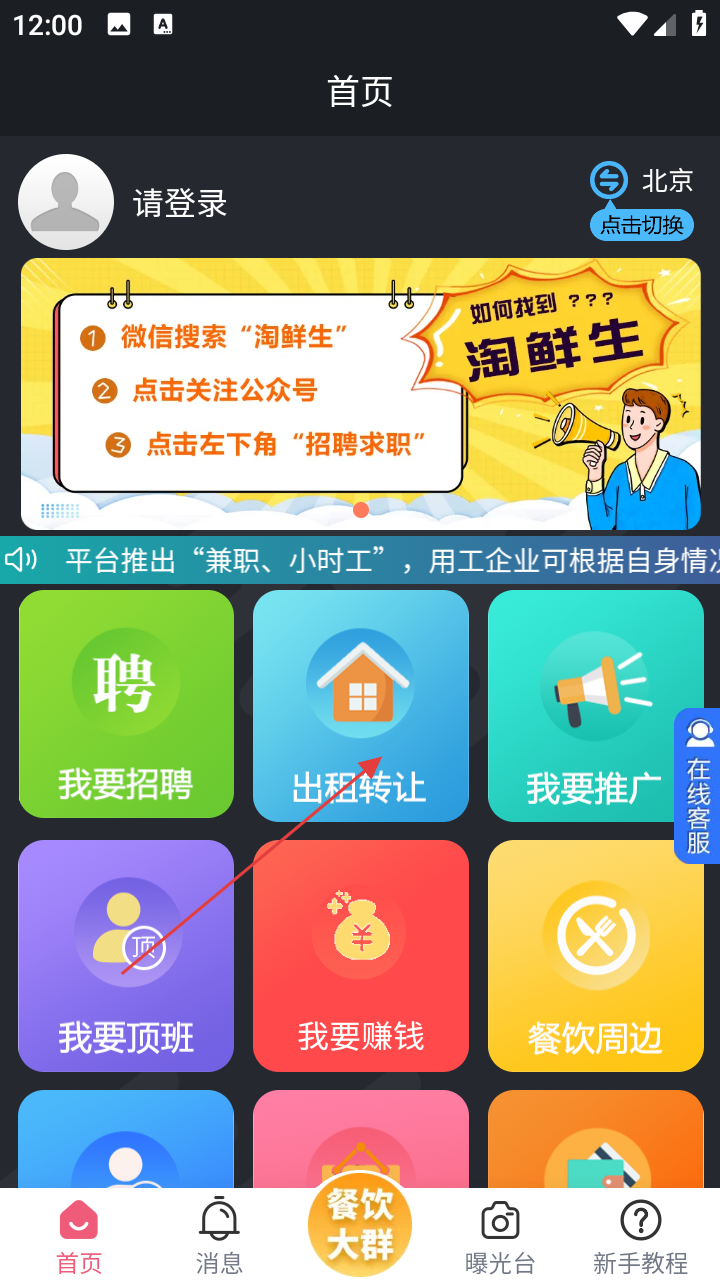Tap the 点击切换 city switch button

click(x=642, y=225)
